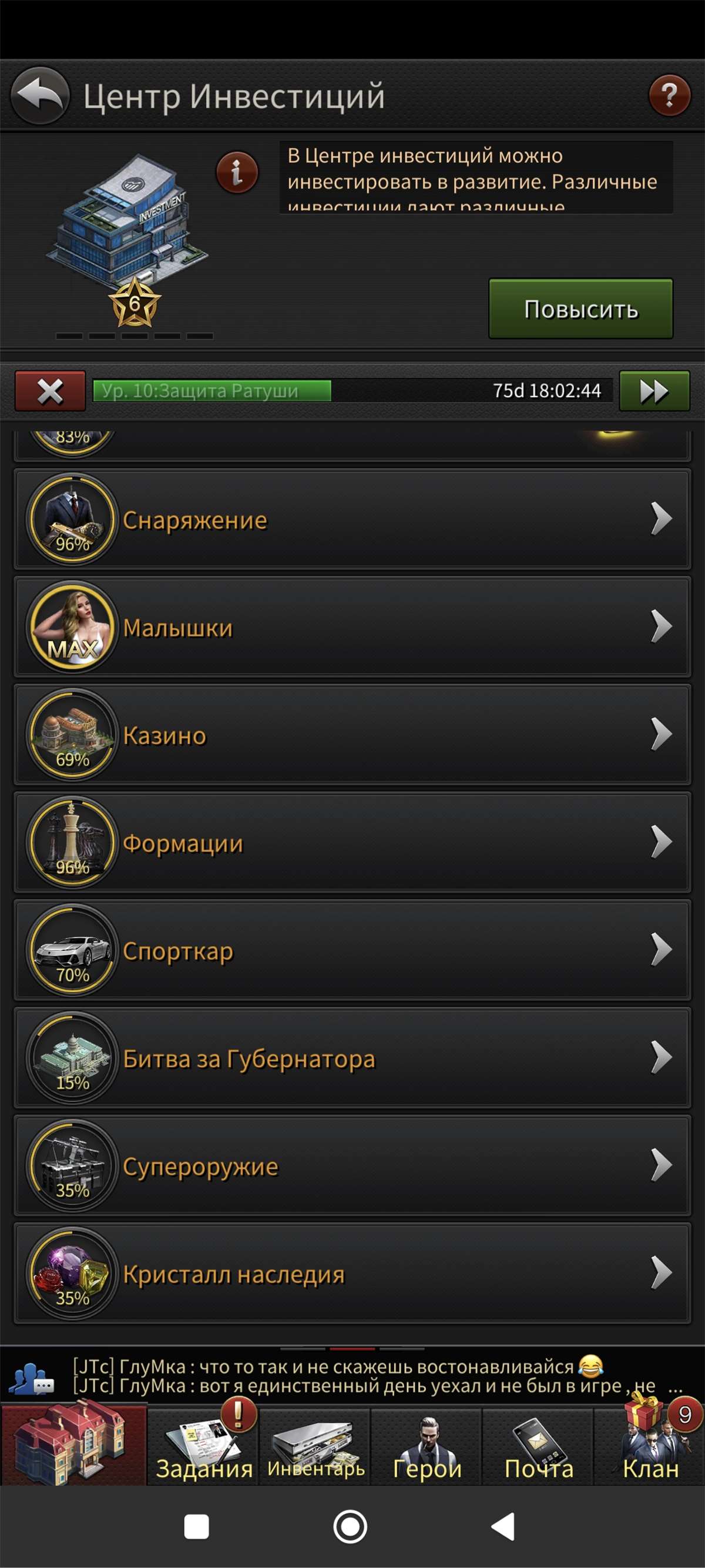
Task: Open Битва за Губернатора investments
Action: coord(352,1058)
